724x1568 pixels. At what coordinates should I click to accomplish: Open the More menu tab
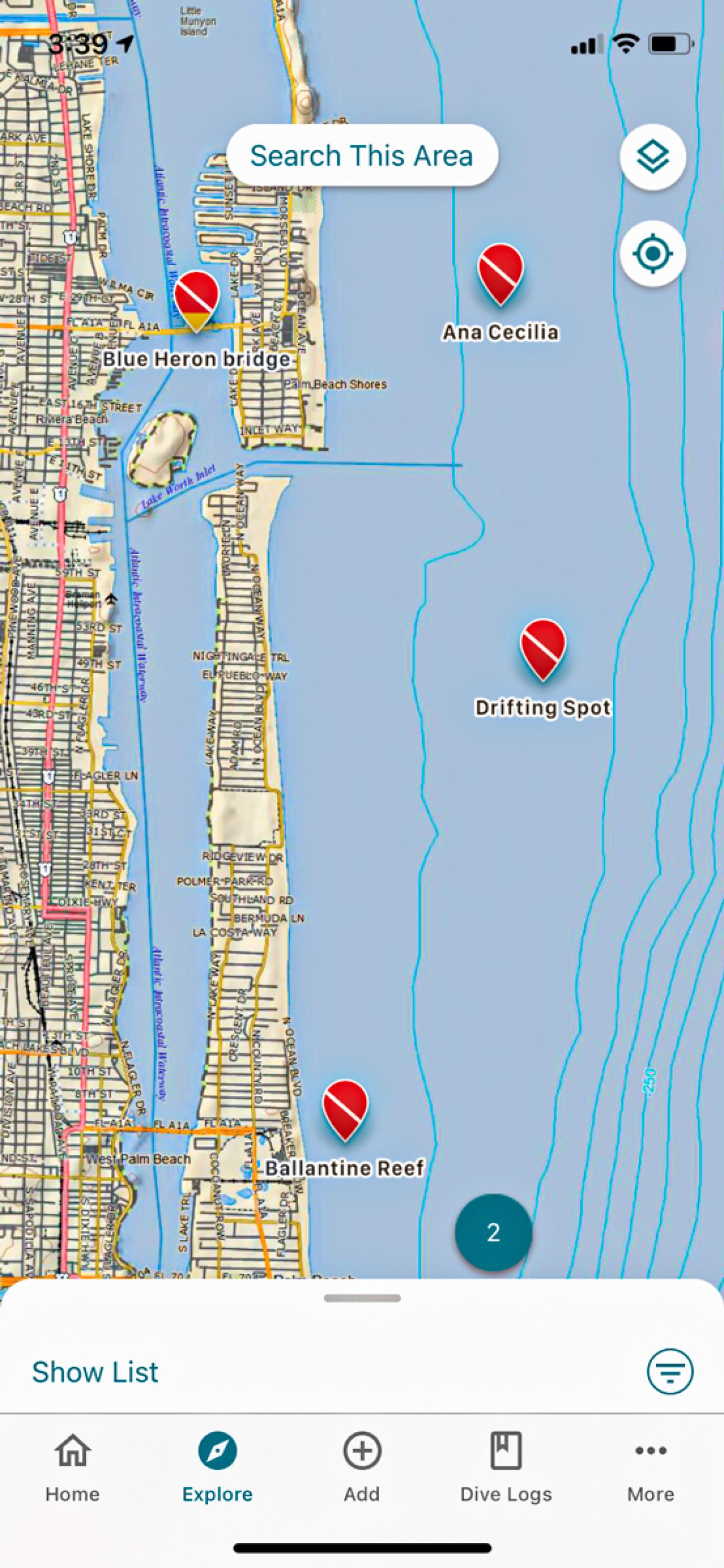(651, 1466)
